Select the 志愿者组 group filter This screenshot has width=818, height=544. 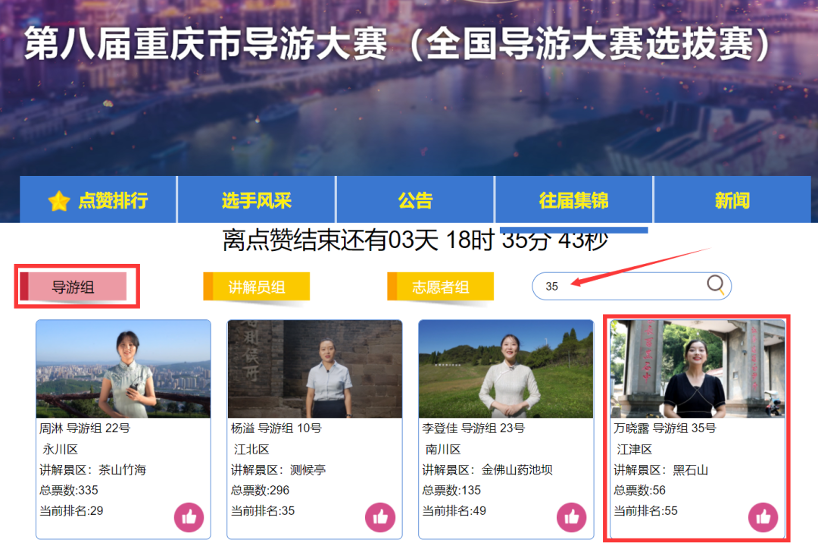coord(440,287)
